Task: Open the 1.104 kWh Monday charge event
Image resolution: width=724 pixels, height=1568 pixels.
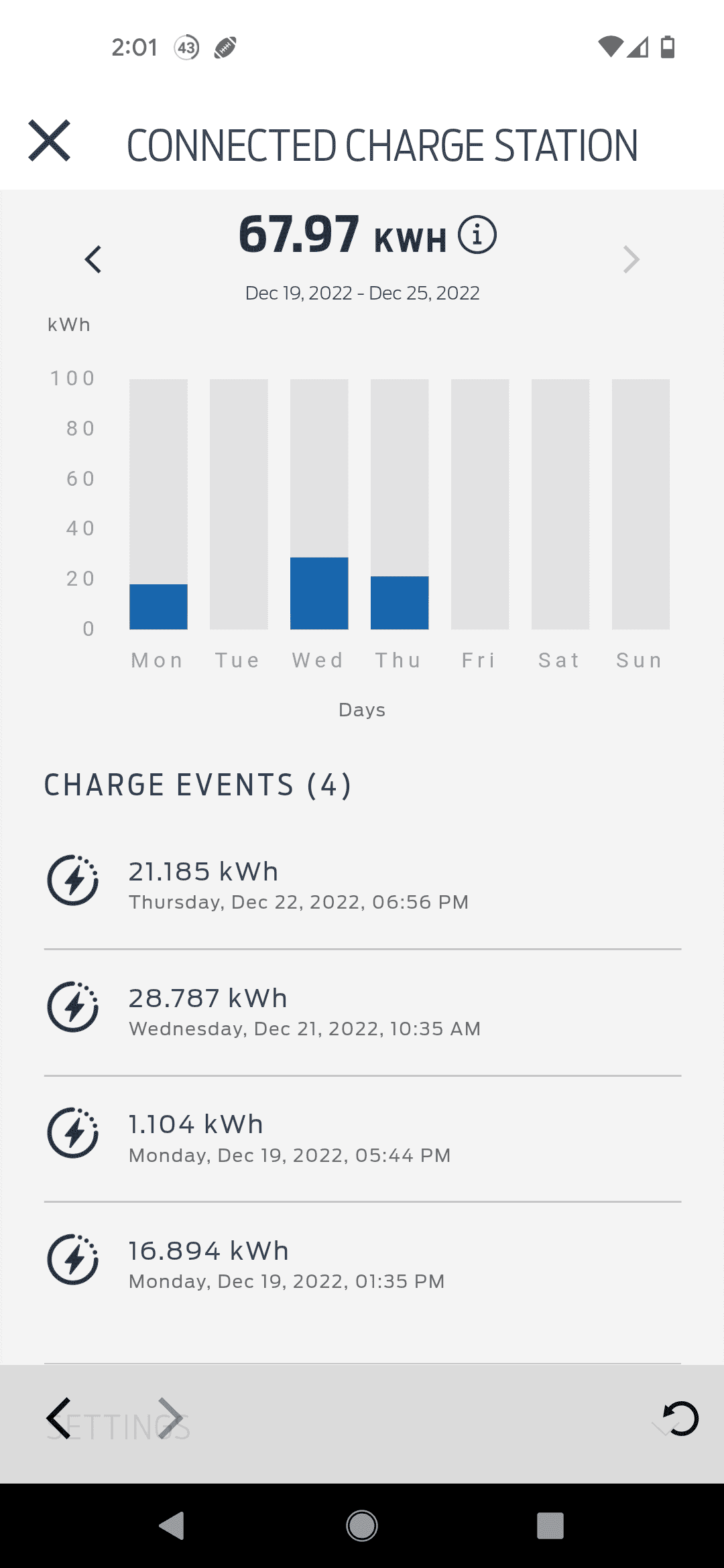Action: click(362, 1138)
